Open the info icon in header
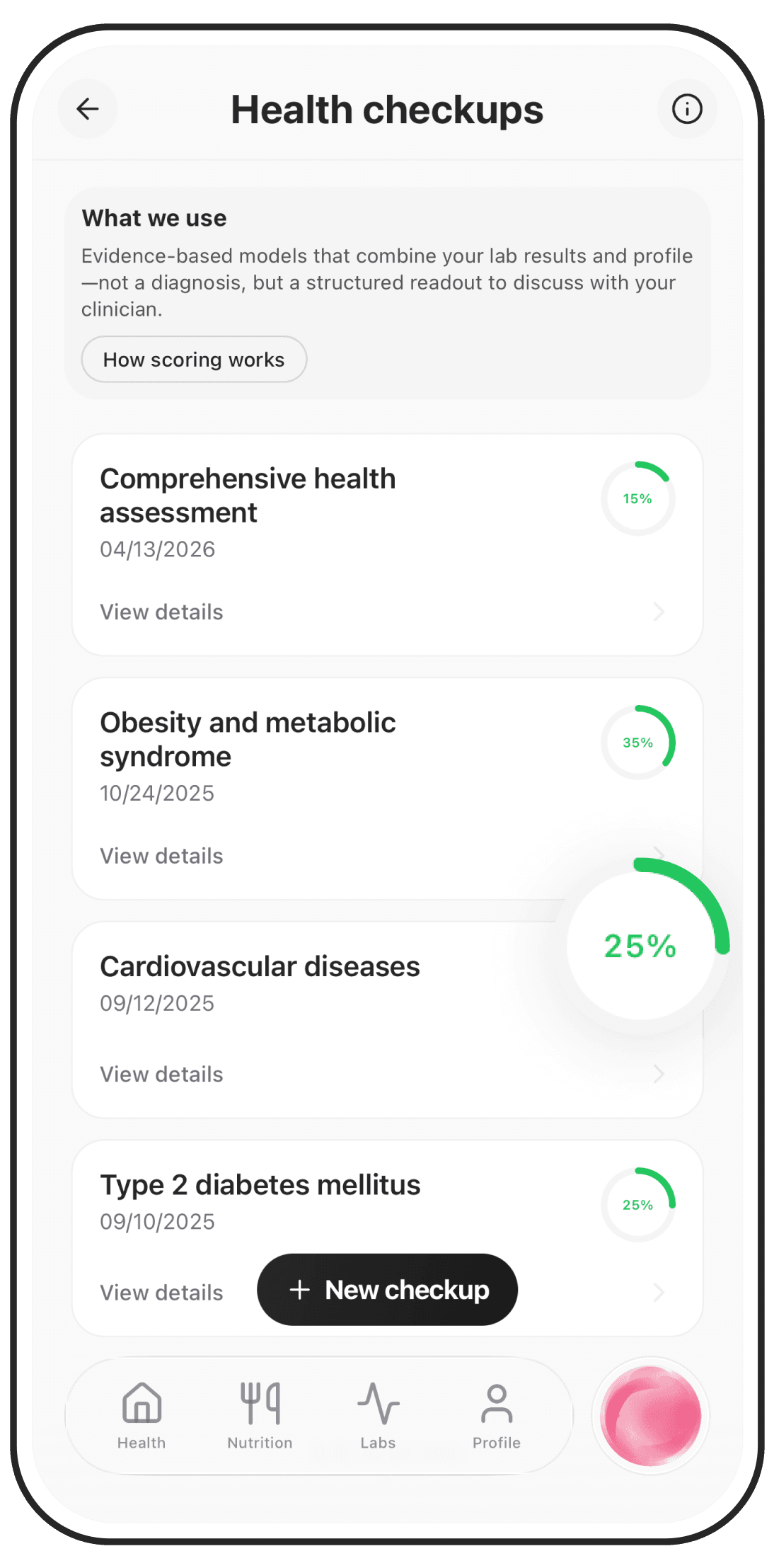The width and height of the screenshot is (774, 1568). [x=687, y=109]
